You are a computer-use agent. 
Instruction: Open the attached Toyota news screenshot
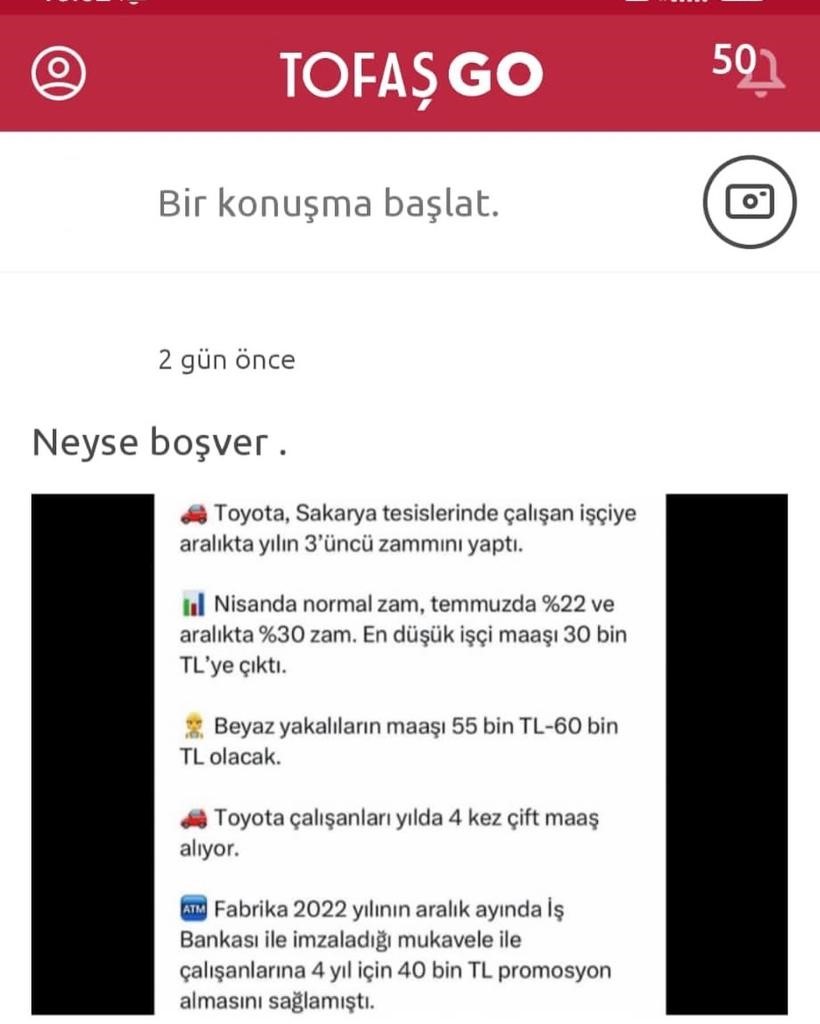[410, 750]
